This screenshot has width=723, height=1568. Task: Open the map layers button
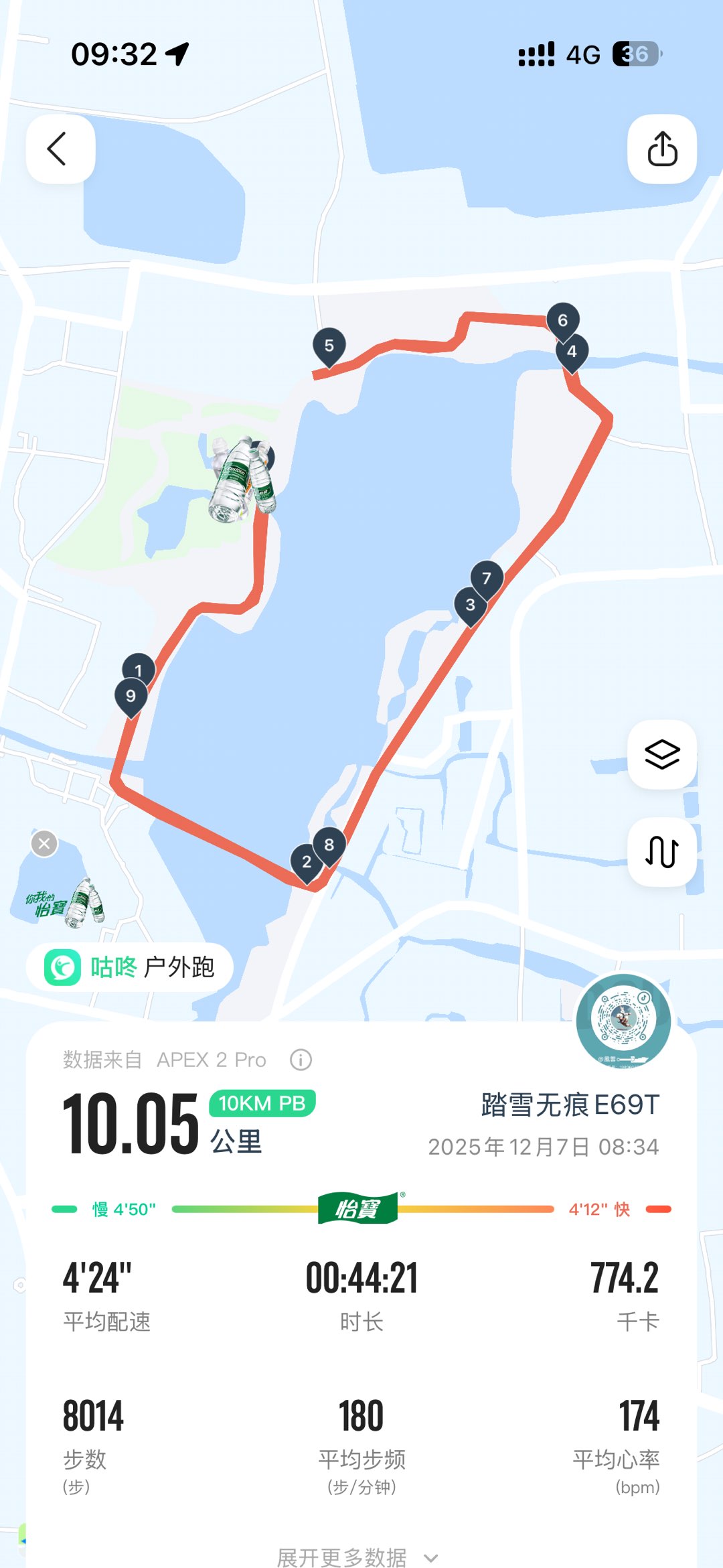click(661, 754)
